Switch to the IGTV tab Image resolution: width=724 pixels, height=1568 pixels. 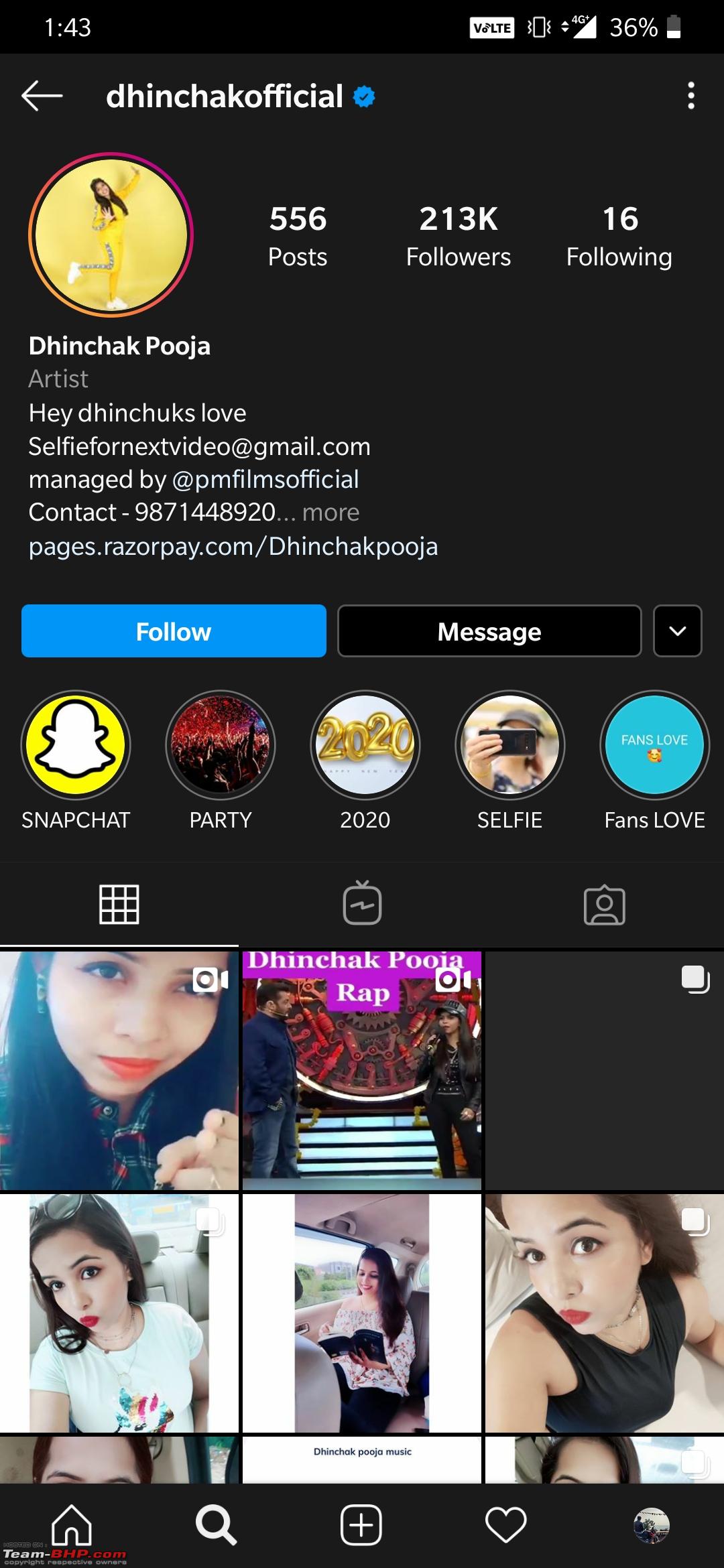pyautogui.click(x=362, y=904)
